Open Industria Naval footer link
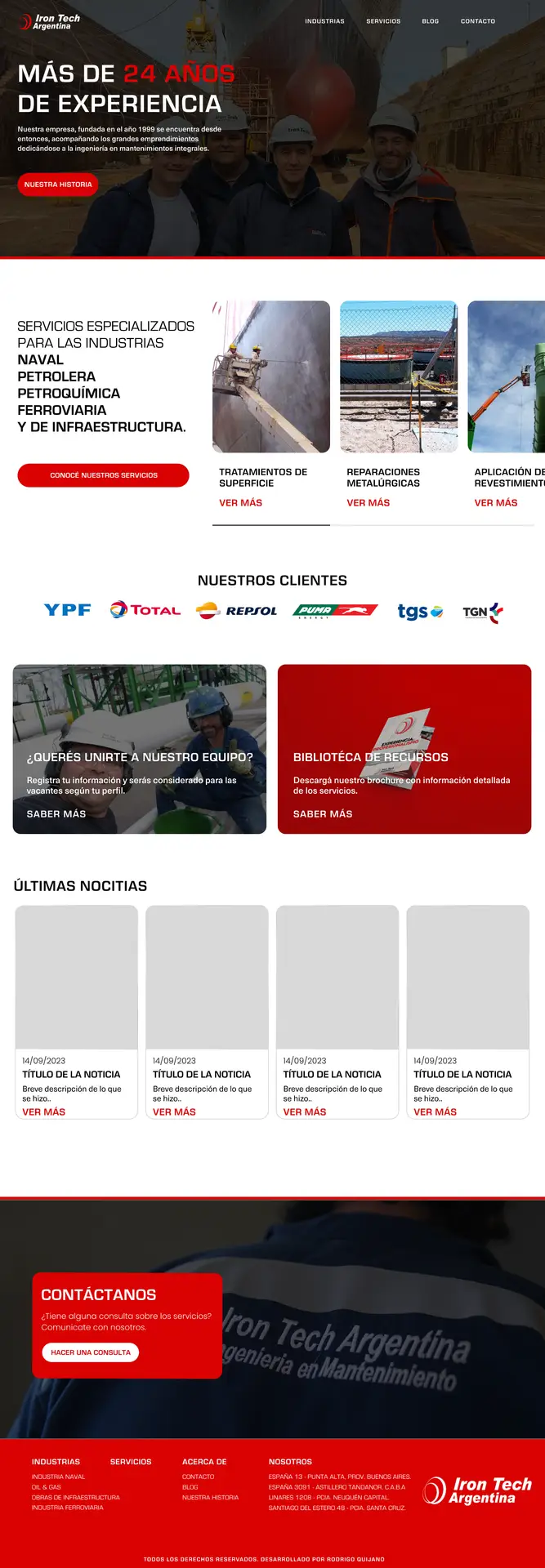Viewport: 545px width, 1568px height. [58, 1477]
